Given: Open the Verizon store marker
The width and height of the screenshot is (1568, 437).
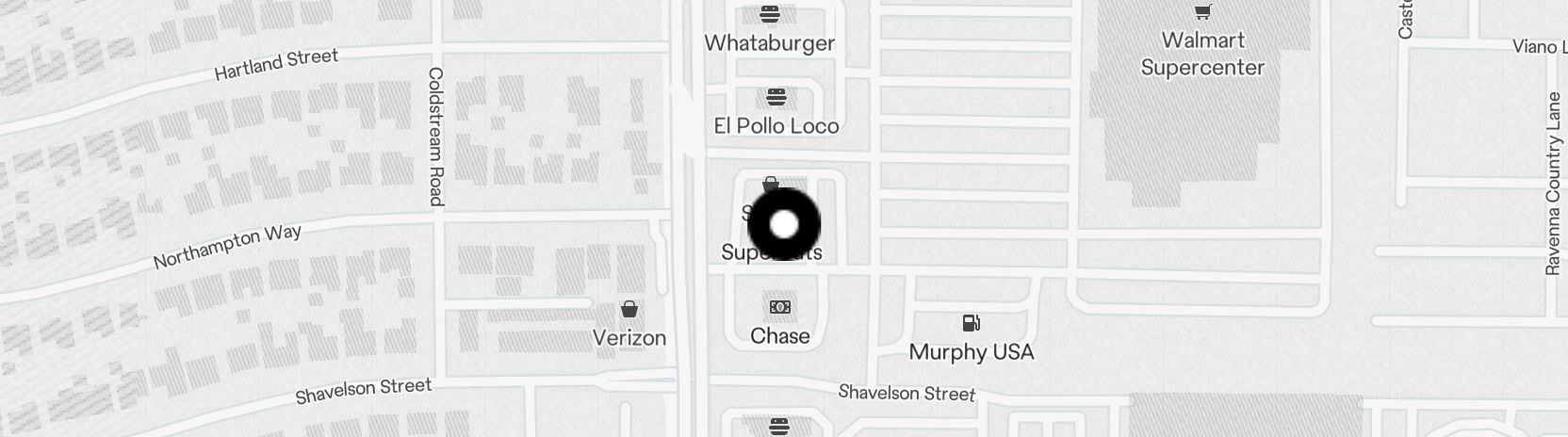Looking at the screenshot, I should point(629,310).
